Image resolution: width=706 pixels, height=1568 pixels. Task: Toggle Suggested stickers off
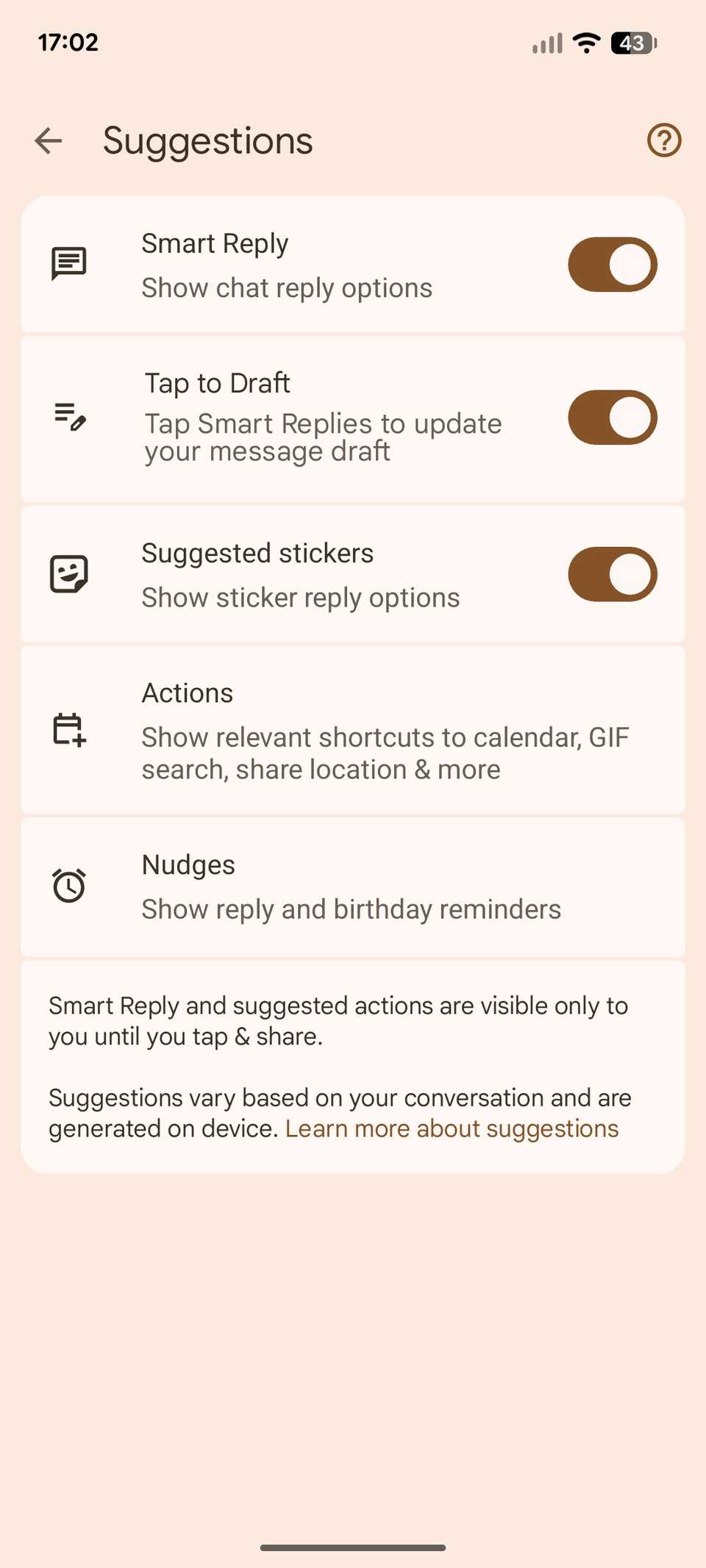tap(611, 574)
